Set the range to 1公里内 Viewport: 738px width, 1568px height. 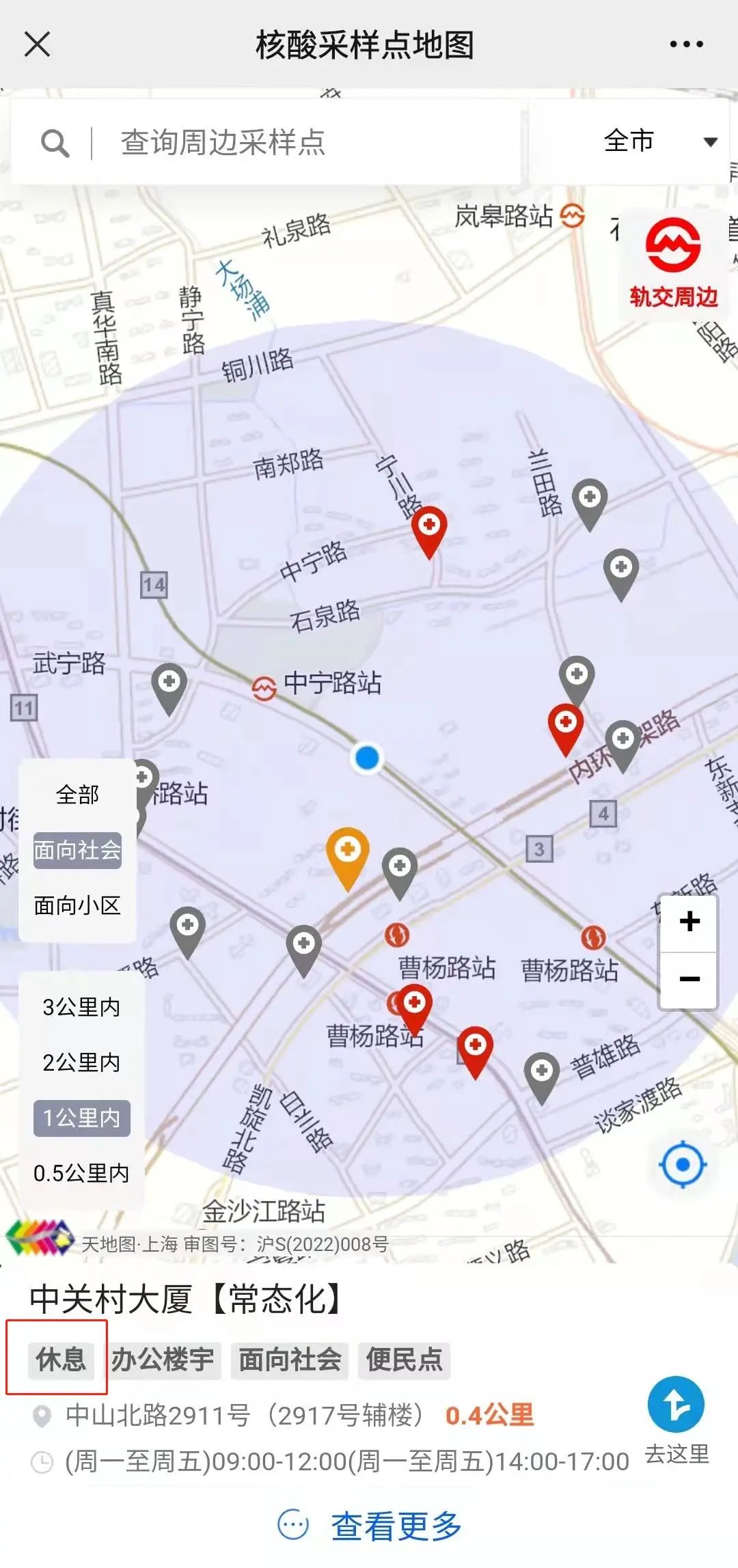(81, 1118)
